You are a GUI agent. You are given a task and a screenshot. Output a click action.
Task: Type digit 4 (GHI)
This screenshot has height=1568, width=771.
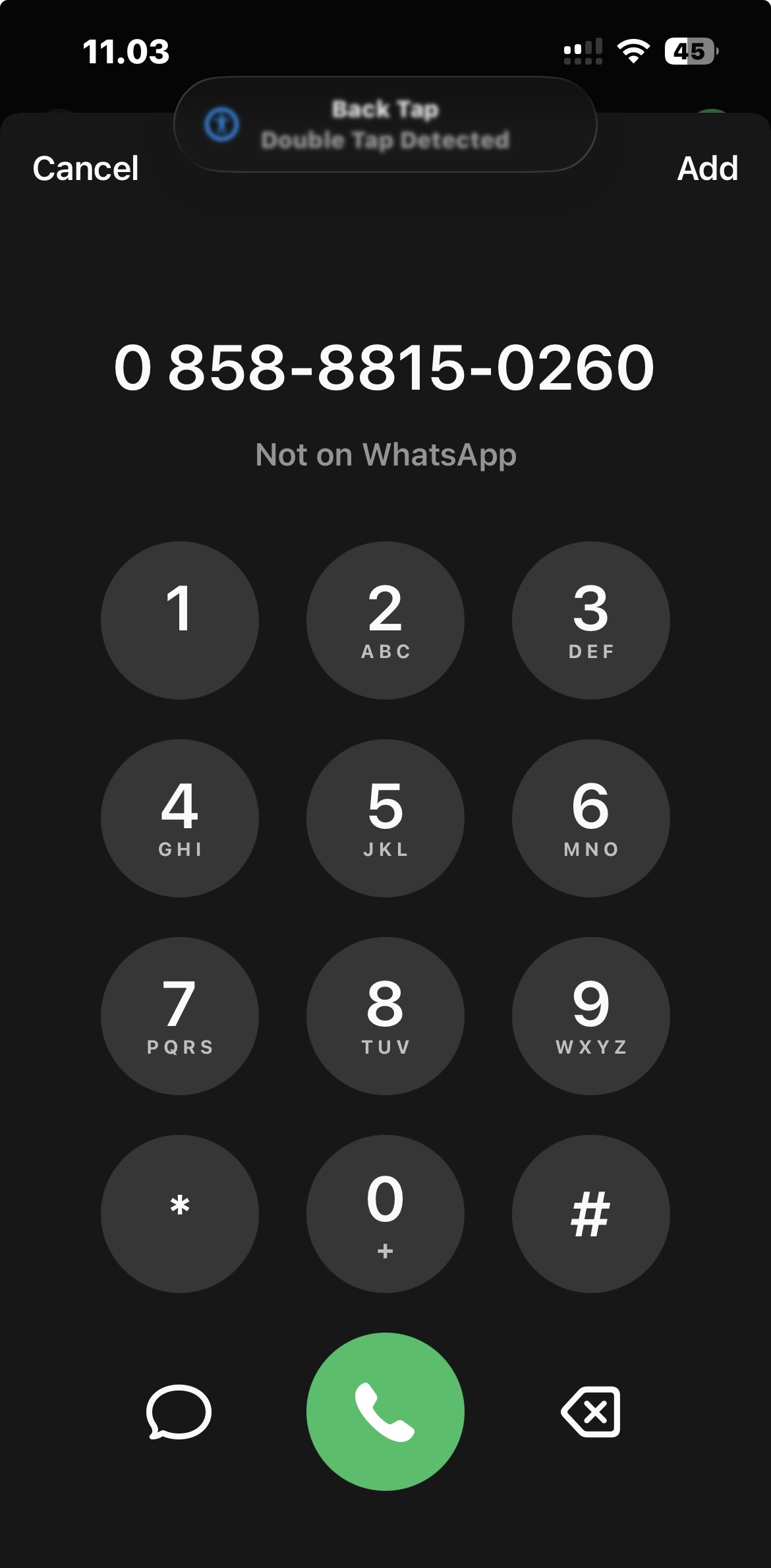pos(180,818)
